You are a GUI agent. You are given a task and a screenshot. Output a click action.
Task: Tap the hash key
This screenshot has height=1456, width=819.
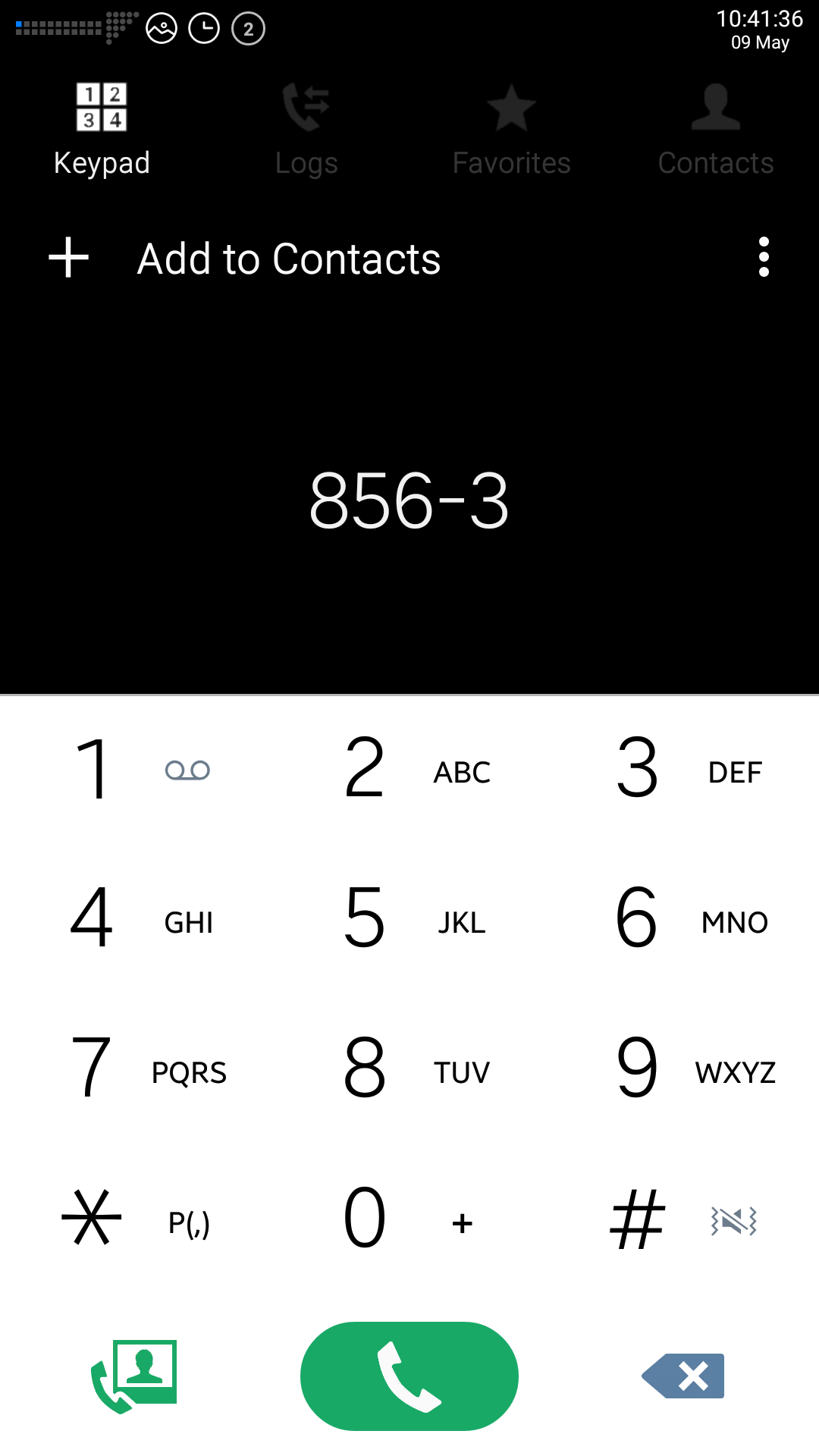click(x=682, y=1220)
